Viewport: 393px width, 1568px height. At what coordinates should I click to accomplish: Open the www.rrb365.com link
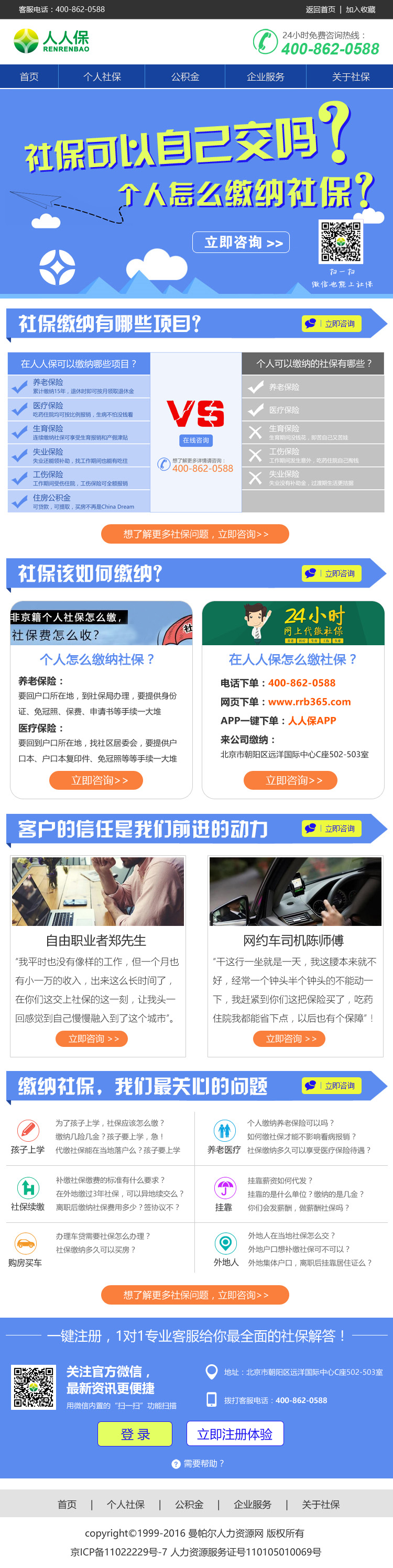point(309,702)
